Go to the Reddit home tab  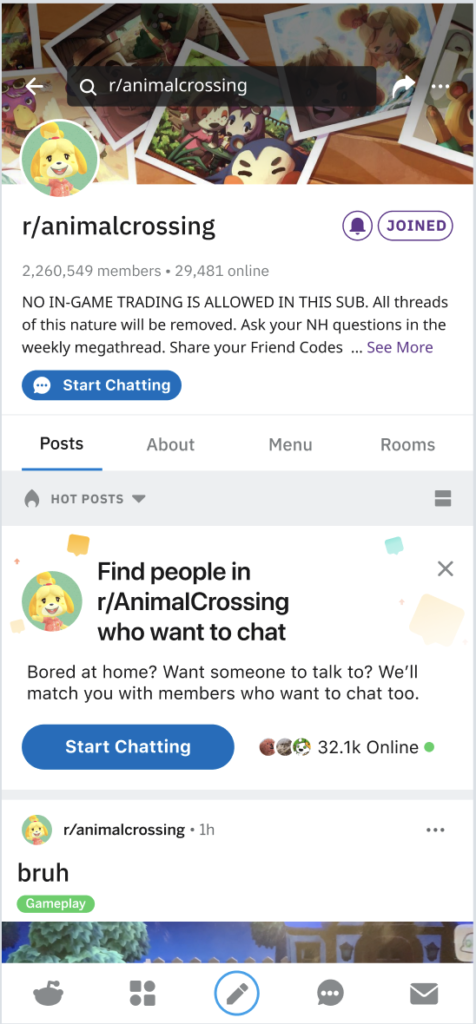pyautogui.click(x=49, y=993)
